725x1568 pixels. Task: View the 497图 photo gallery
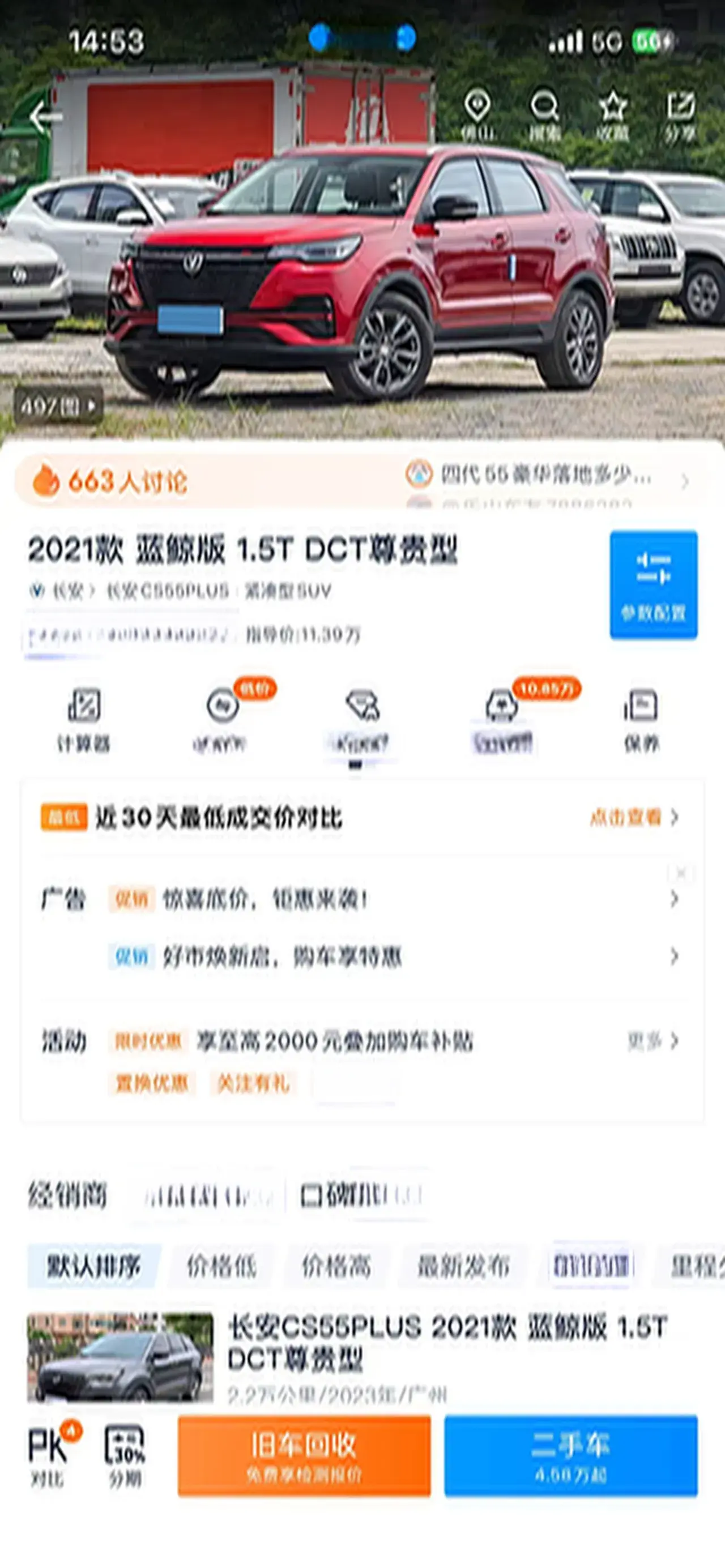point(58,405)
